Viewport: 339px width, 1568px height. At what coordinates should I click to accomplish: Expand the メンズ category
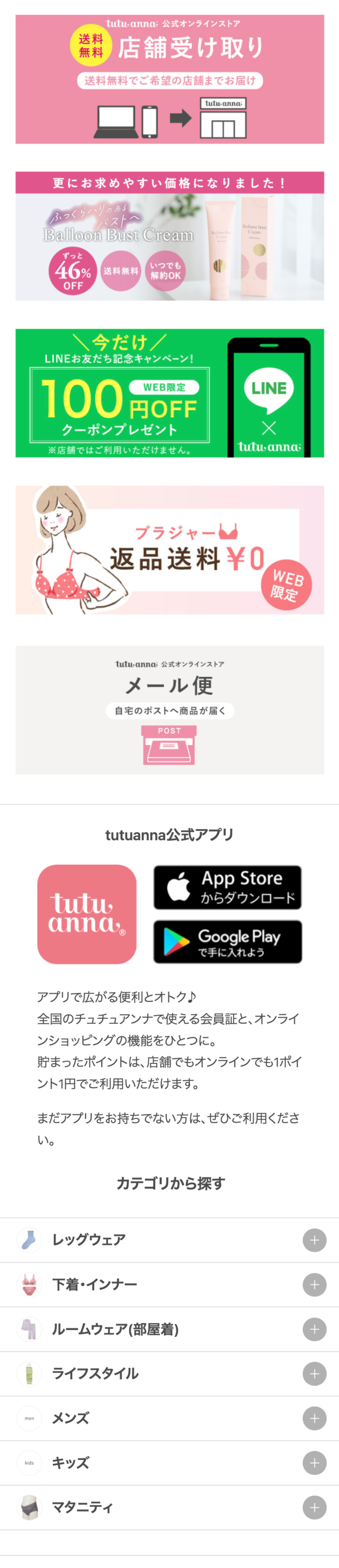[314, 1418]
